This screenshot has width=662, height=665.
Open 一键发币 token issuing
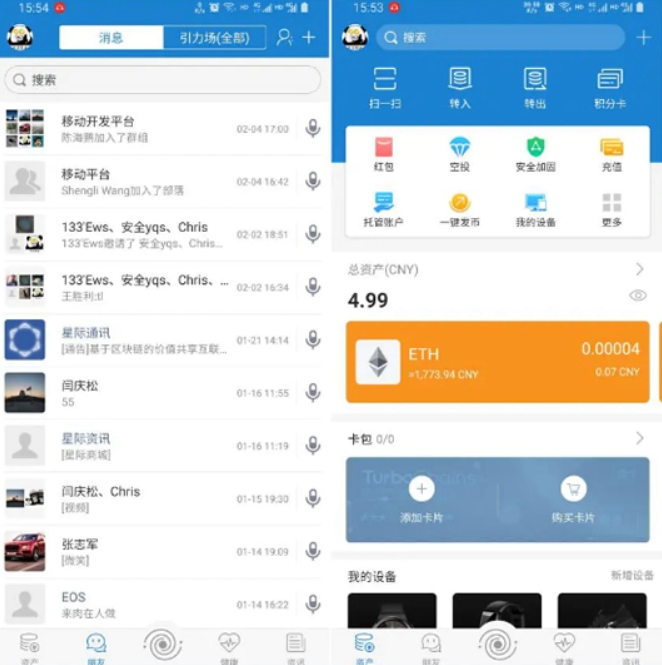pos(460,210)
